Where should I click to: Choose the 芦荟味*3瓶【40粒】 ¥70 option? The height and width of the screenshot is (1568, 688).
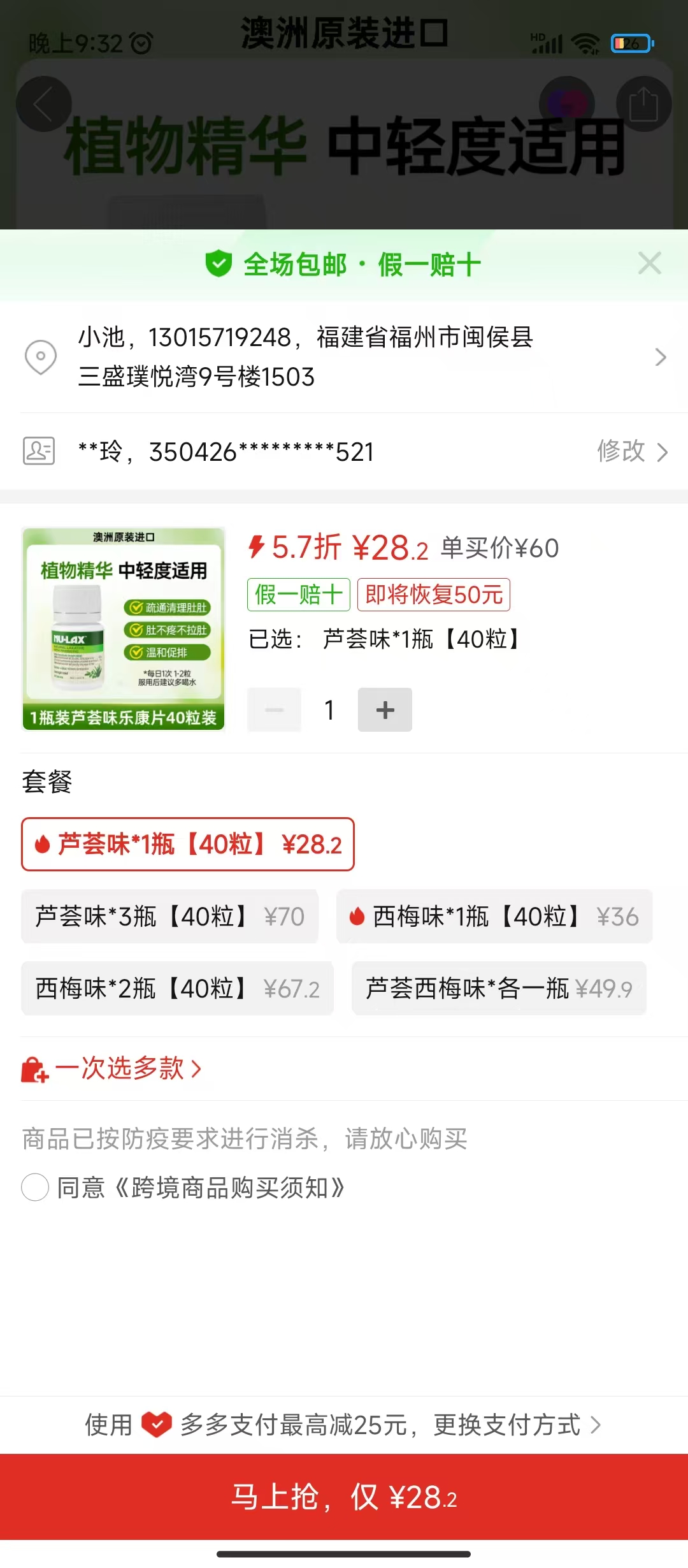(169, 917)
